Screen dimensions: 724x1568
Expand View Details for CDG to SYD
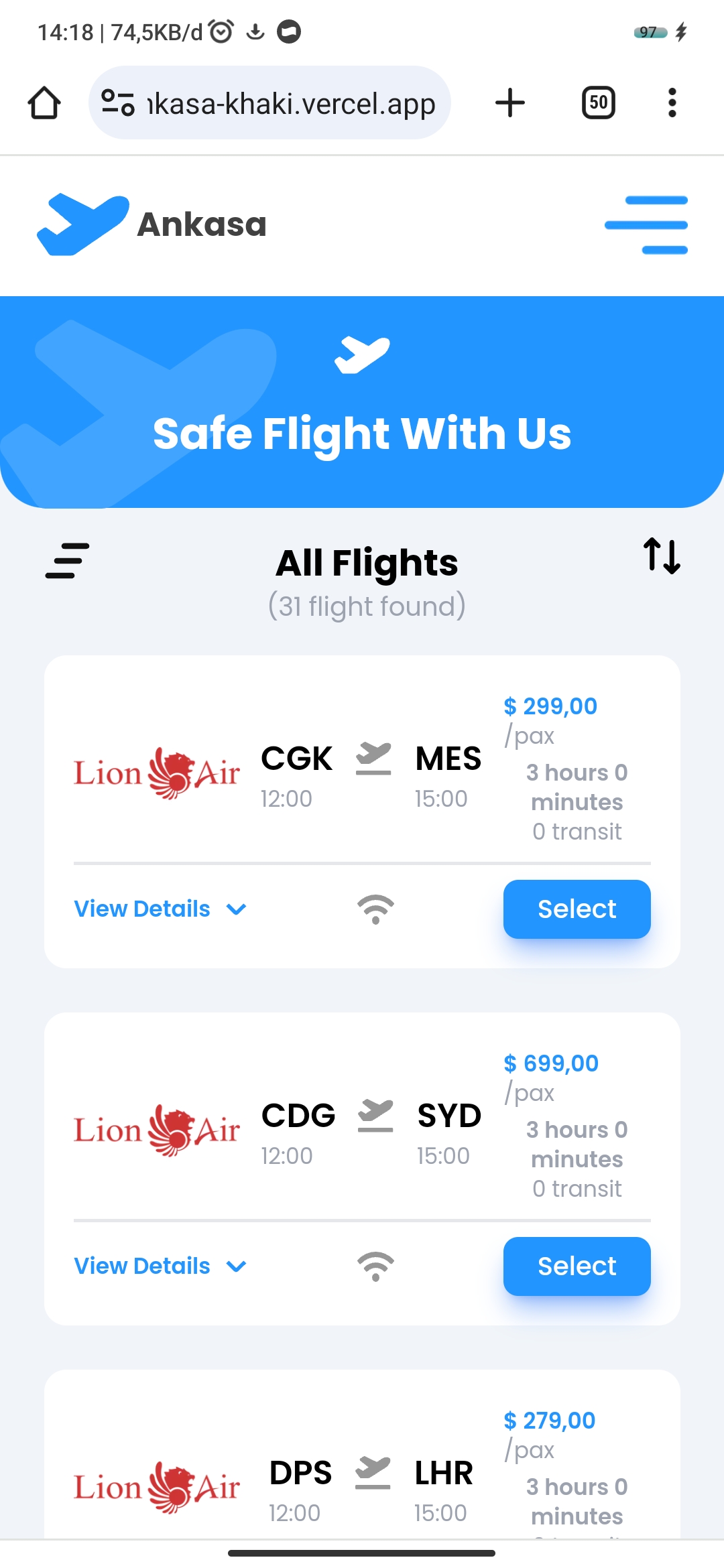161,1266
